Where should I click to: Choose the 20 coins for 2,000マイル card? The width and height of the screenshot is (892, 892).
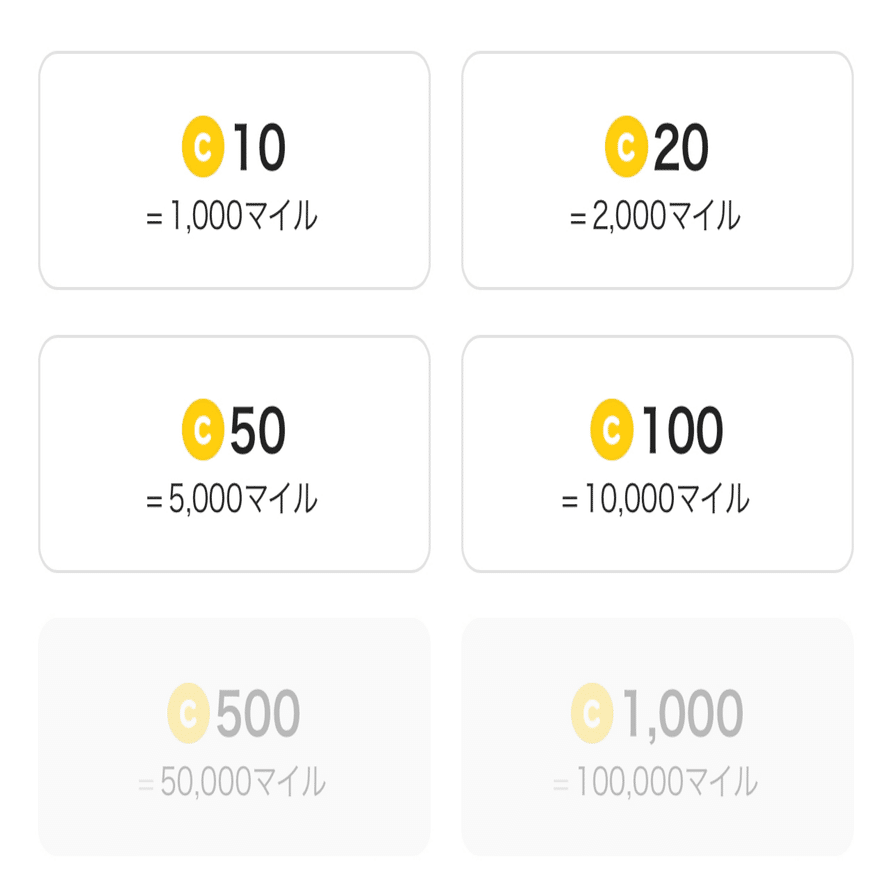point(657,171)
